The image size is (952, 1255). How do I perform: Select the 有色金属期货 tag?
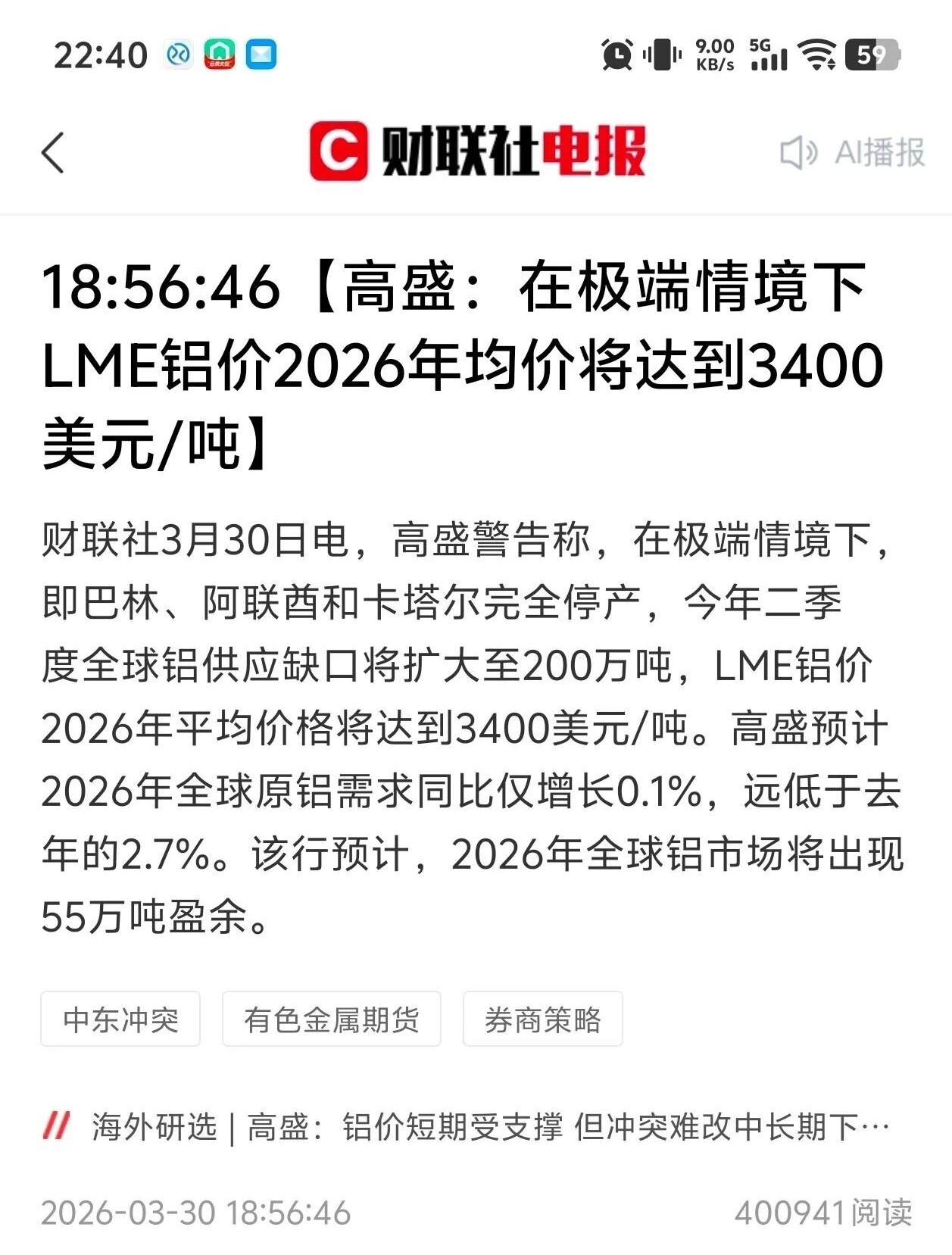click(x=331, y=1019)
